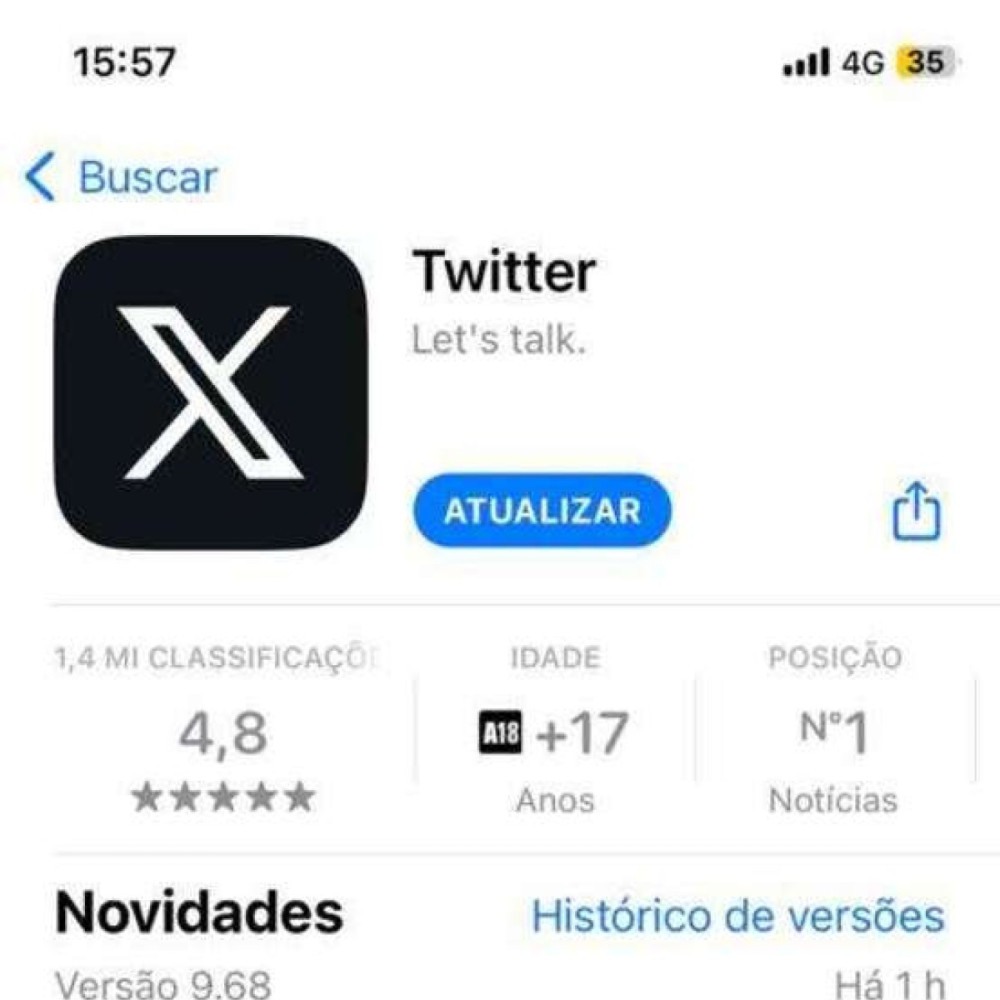Share the Twitter app
The image size is (1000, 1000).
(916, 512)
